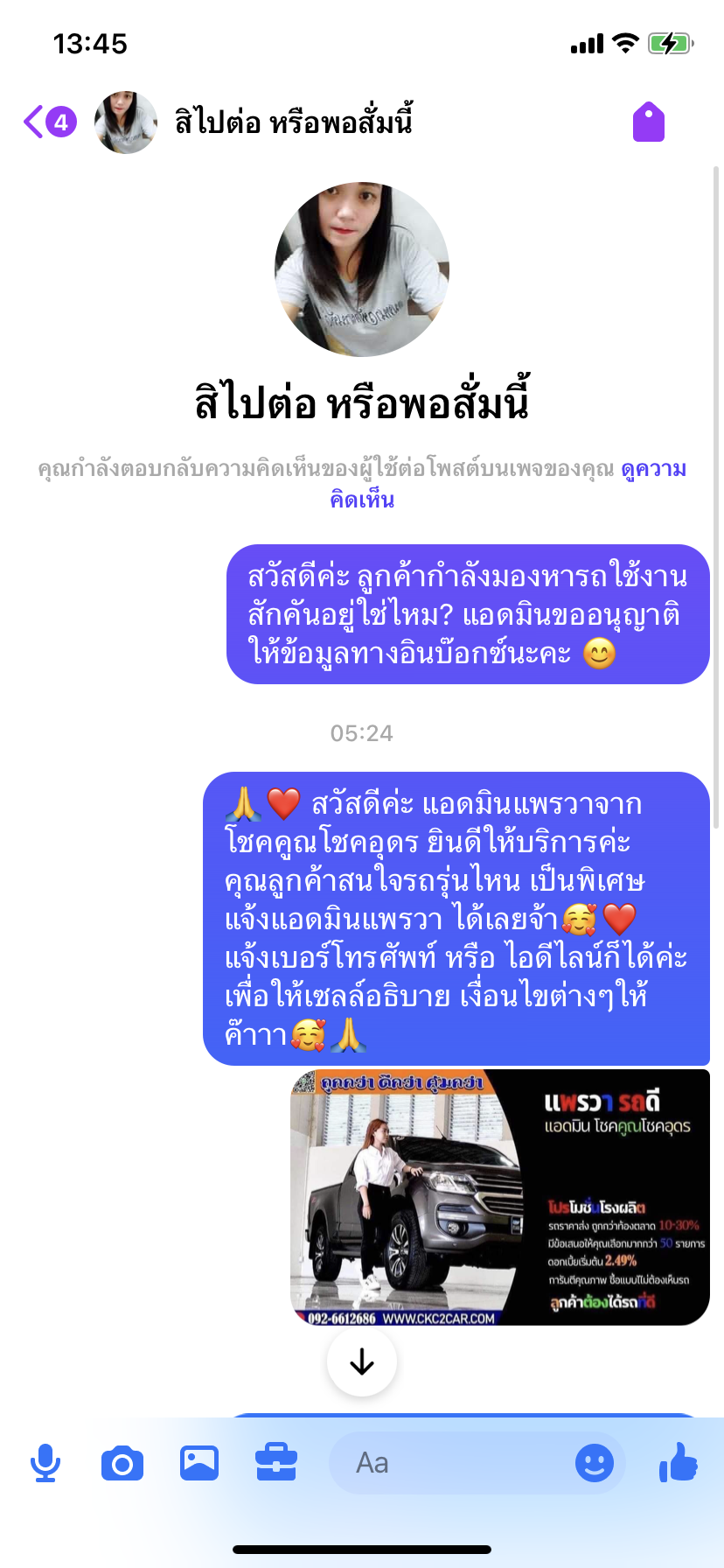Open the camera to take photo

pyautogui.click(x=122, y=1463)
